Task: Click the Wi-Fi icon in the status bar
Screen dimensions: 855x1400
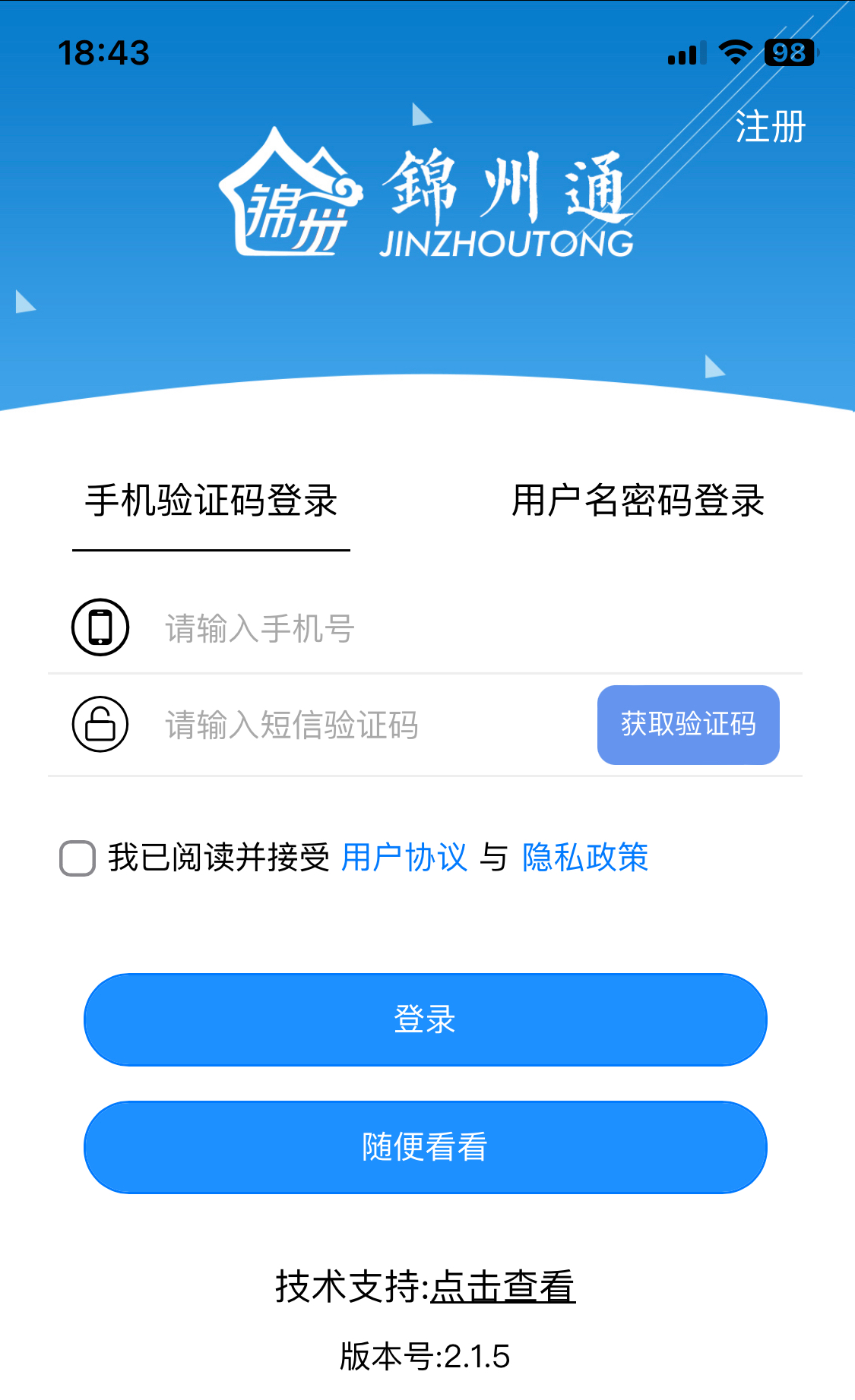Action: point(733,52)
